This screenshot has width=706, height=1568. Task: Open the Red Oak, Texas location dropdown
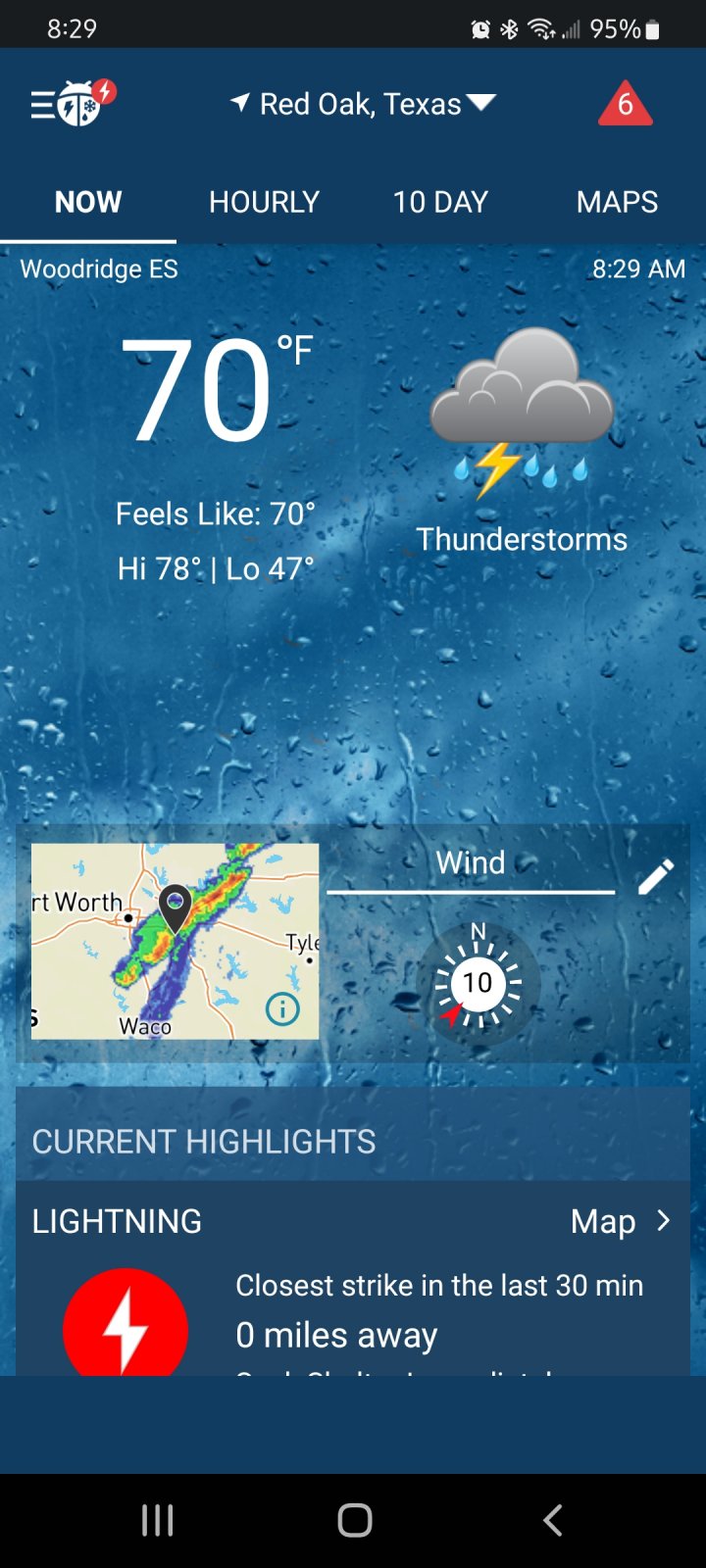click(x=363, y=104)
